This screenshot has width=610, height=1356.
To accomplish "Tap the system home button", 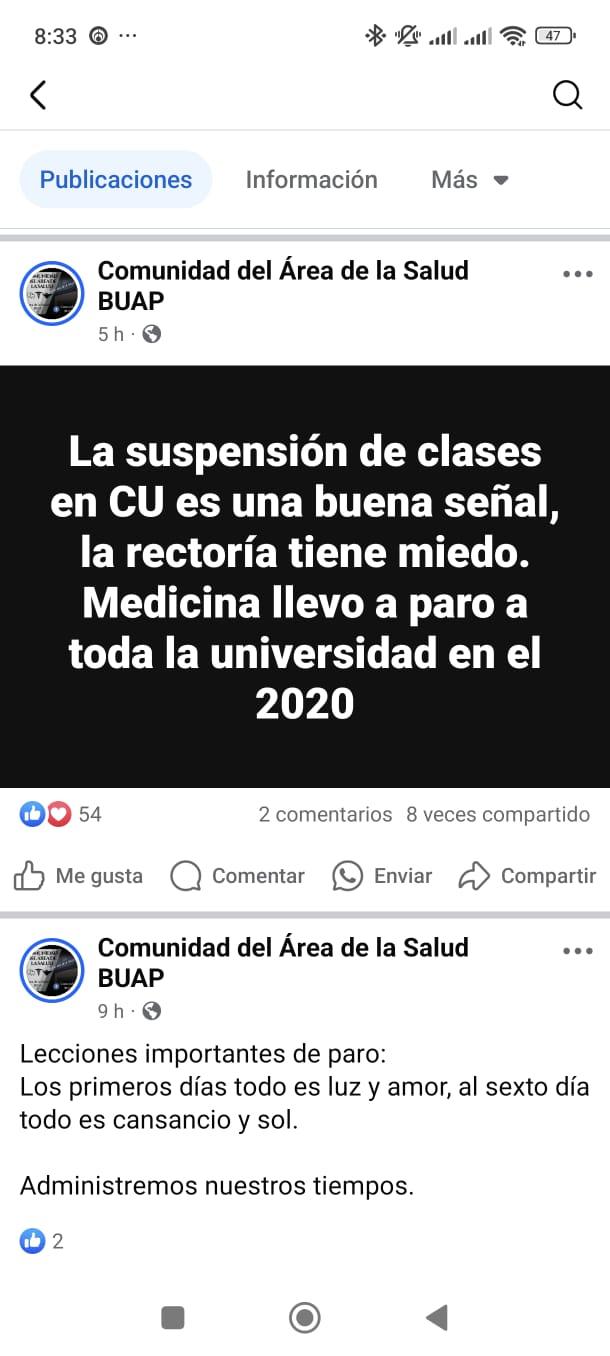I will pos(305,1318).
